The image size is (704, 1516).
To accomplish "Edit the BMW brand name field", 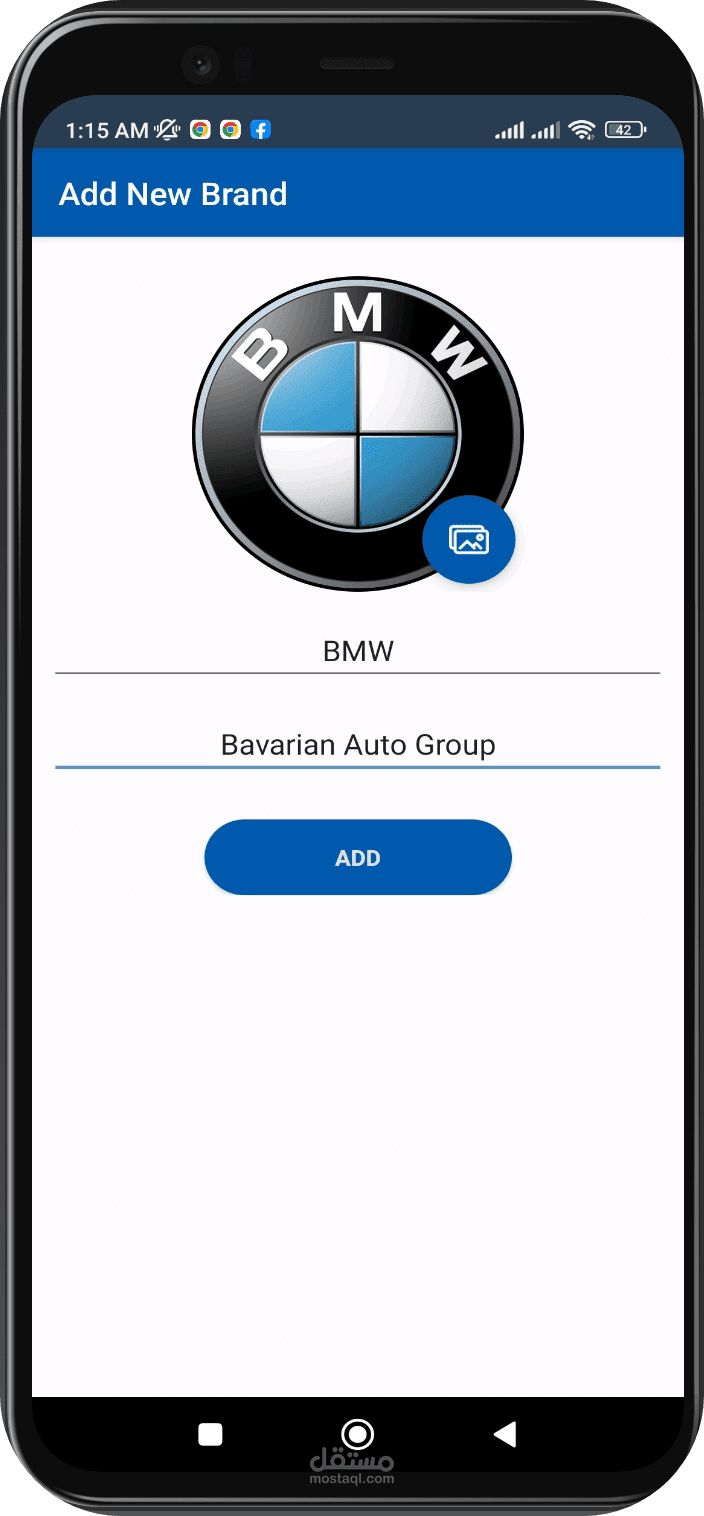I will (x=357, y=652).
